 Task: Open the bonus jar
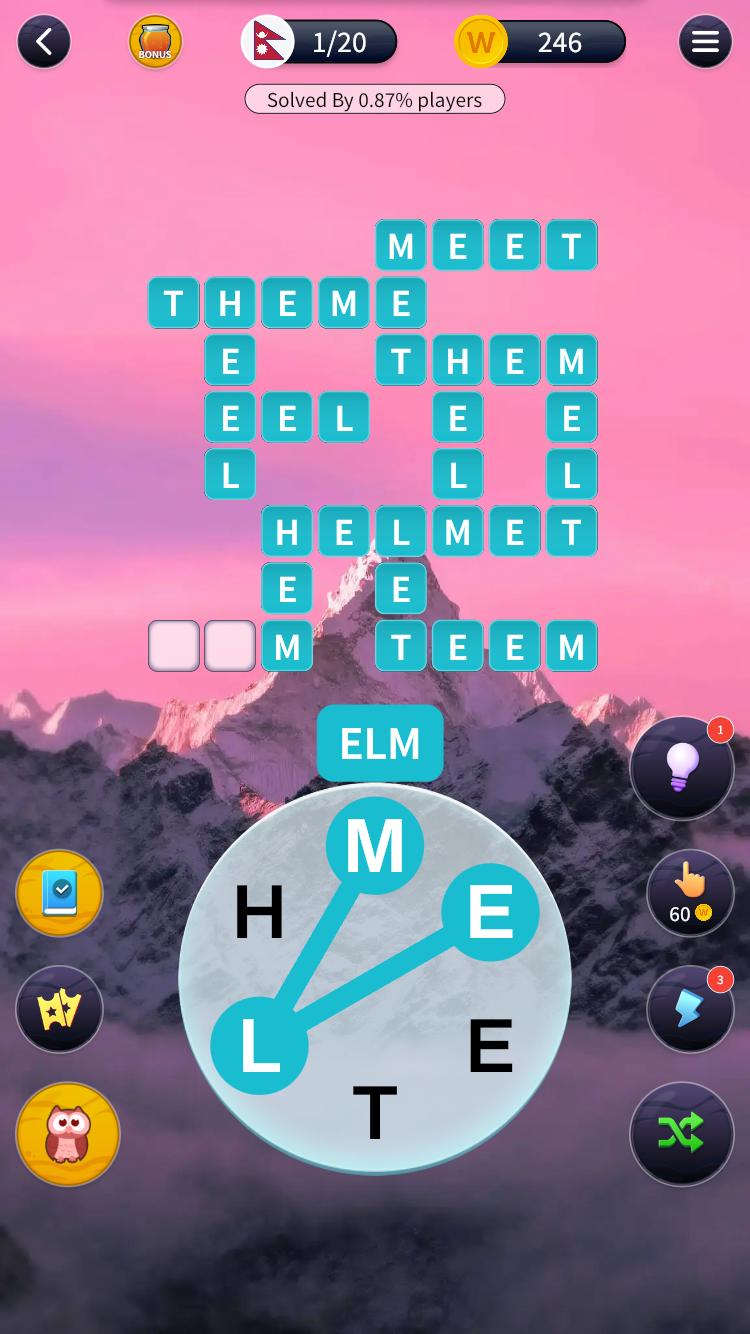tap(155, 42)
